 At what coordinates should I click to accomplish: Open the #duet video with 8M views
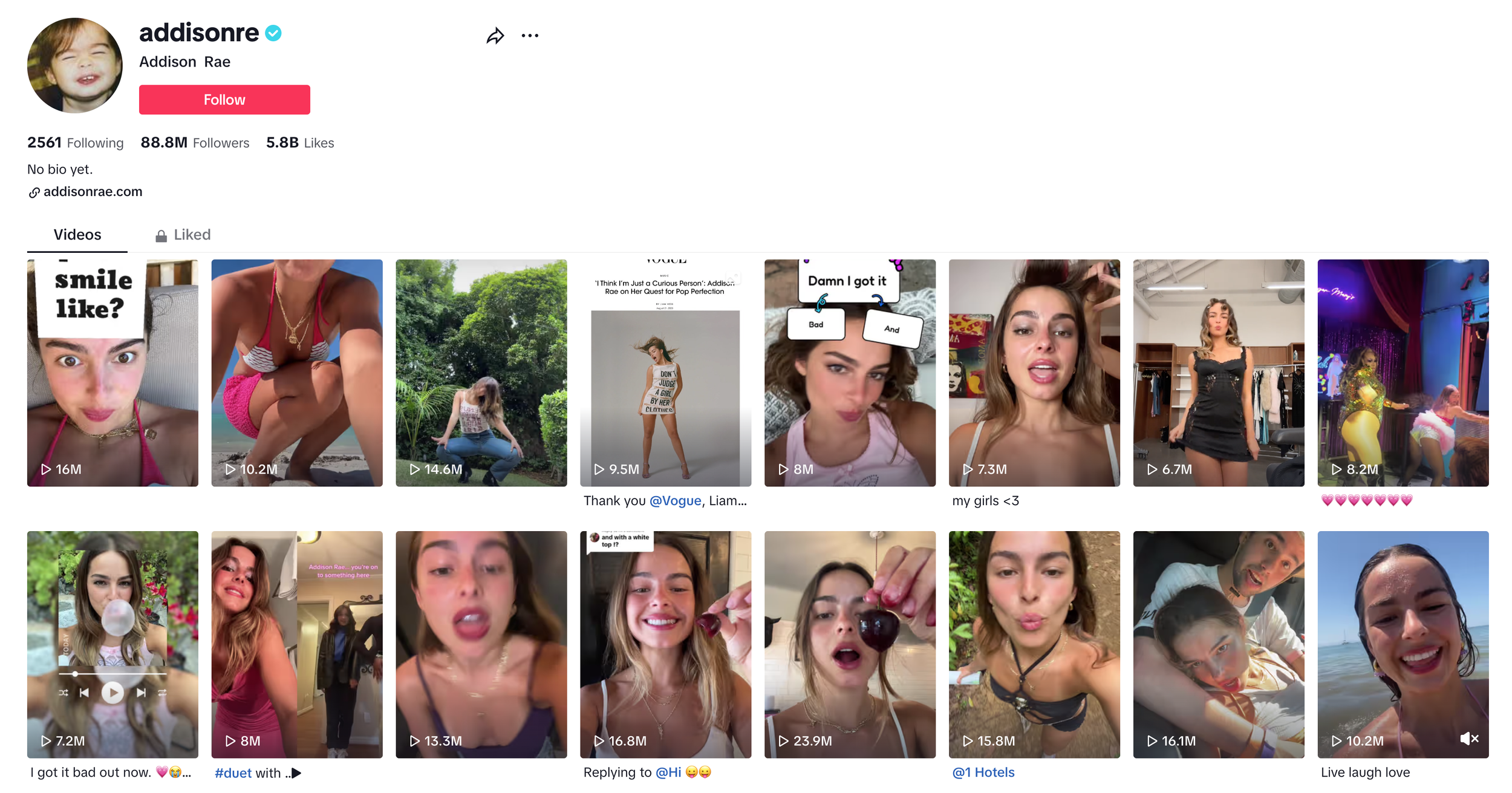(x=297, y=644)
